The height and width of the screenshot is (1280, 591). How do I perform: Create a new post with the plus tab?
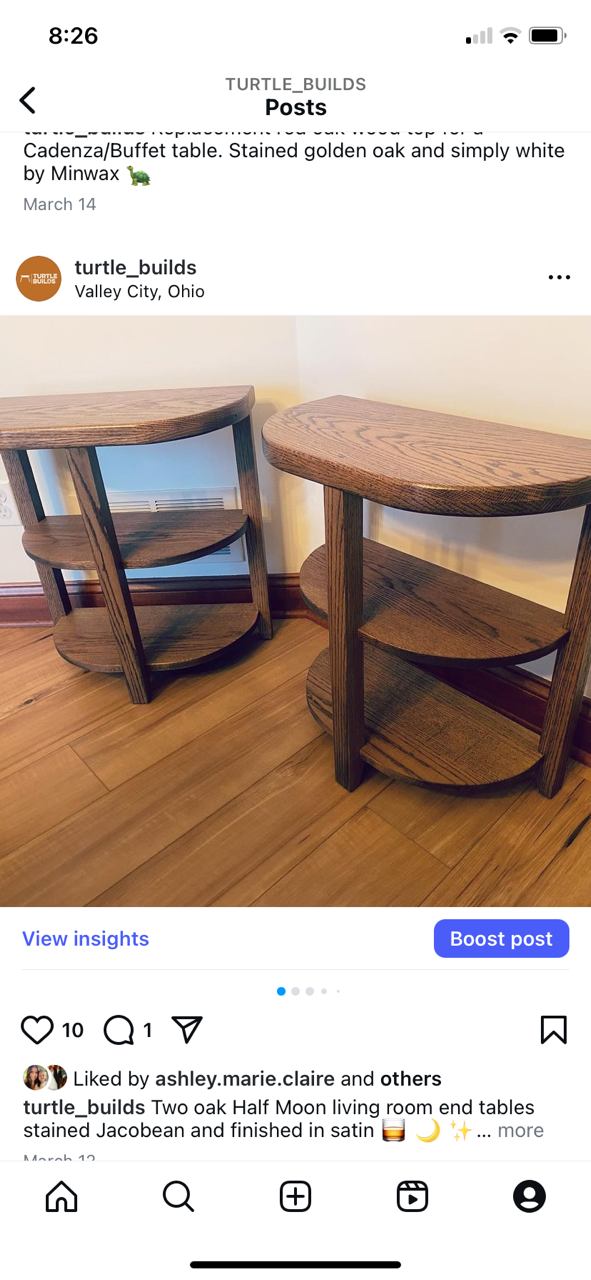(x=295, y=1196)
